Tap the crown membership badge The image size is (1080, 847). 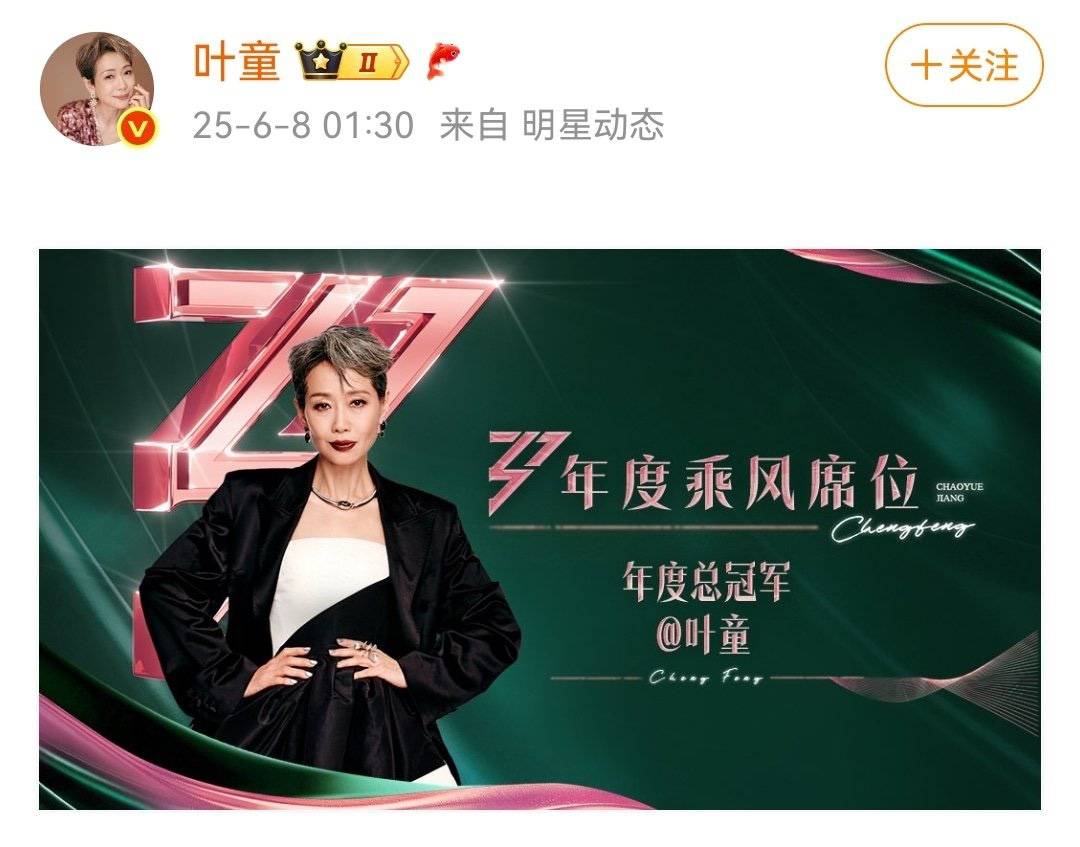coord(352,62)
